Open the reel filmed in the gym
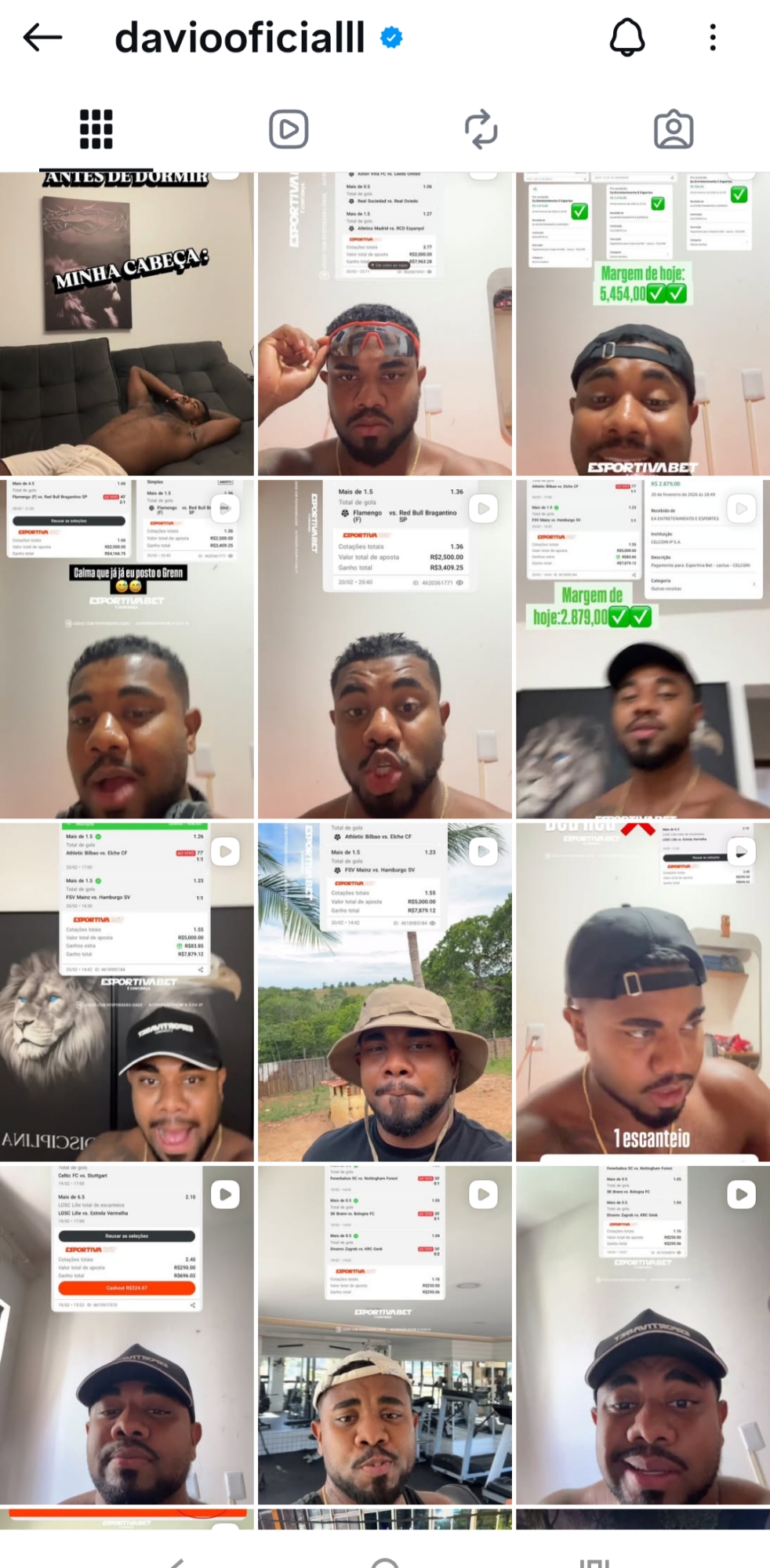770x1568 pixels. pyautogui.click(x=384, y=1335)
